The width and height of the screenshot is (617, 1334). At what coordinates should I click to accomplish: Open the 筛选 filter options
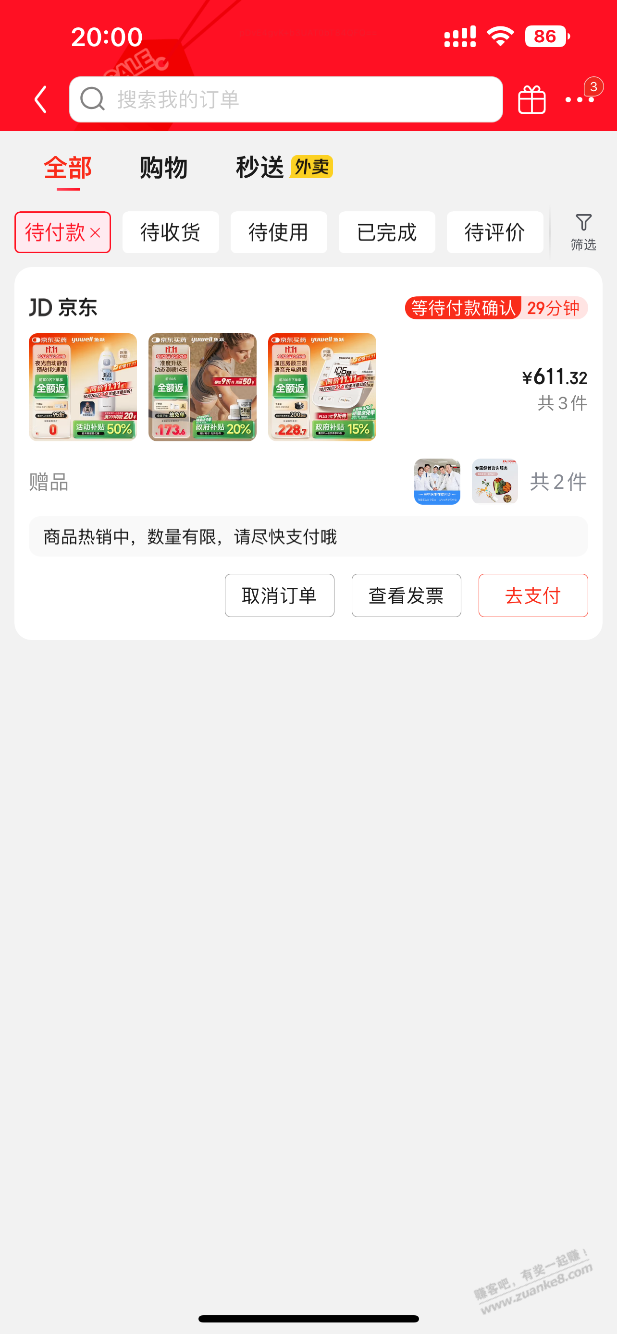click(584, 232)
